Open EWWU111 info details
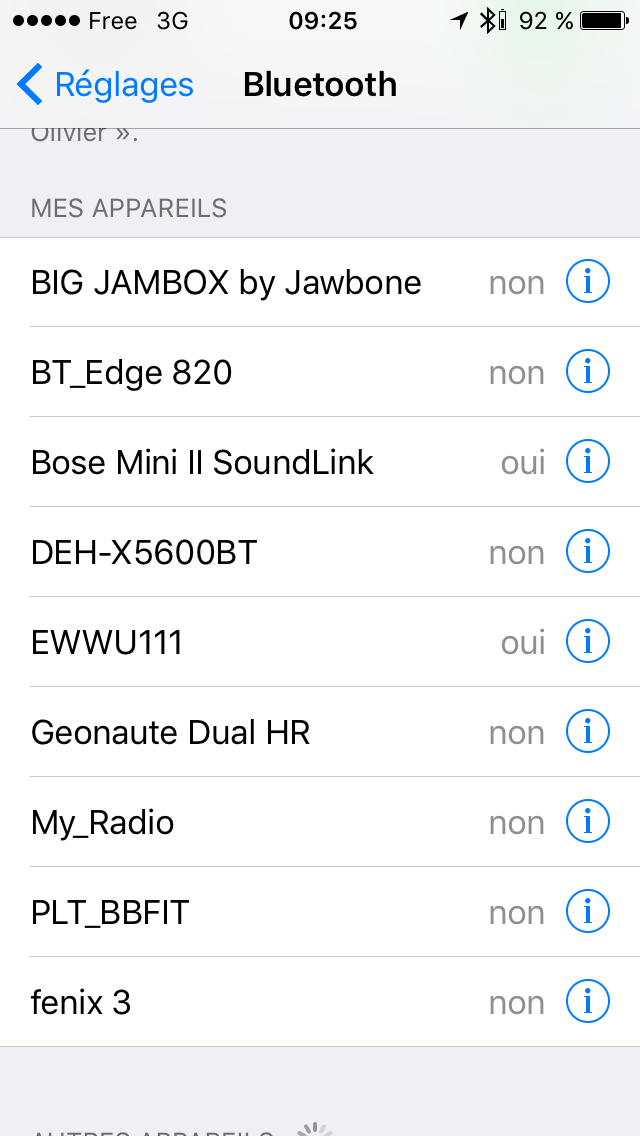The image size is (640, 1136). tap(587, 642)
